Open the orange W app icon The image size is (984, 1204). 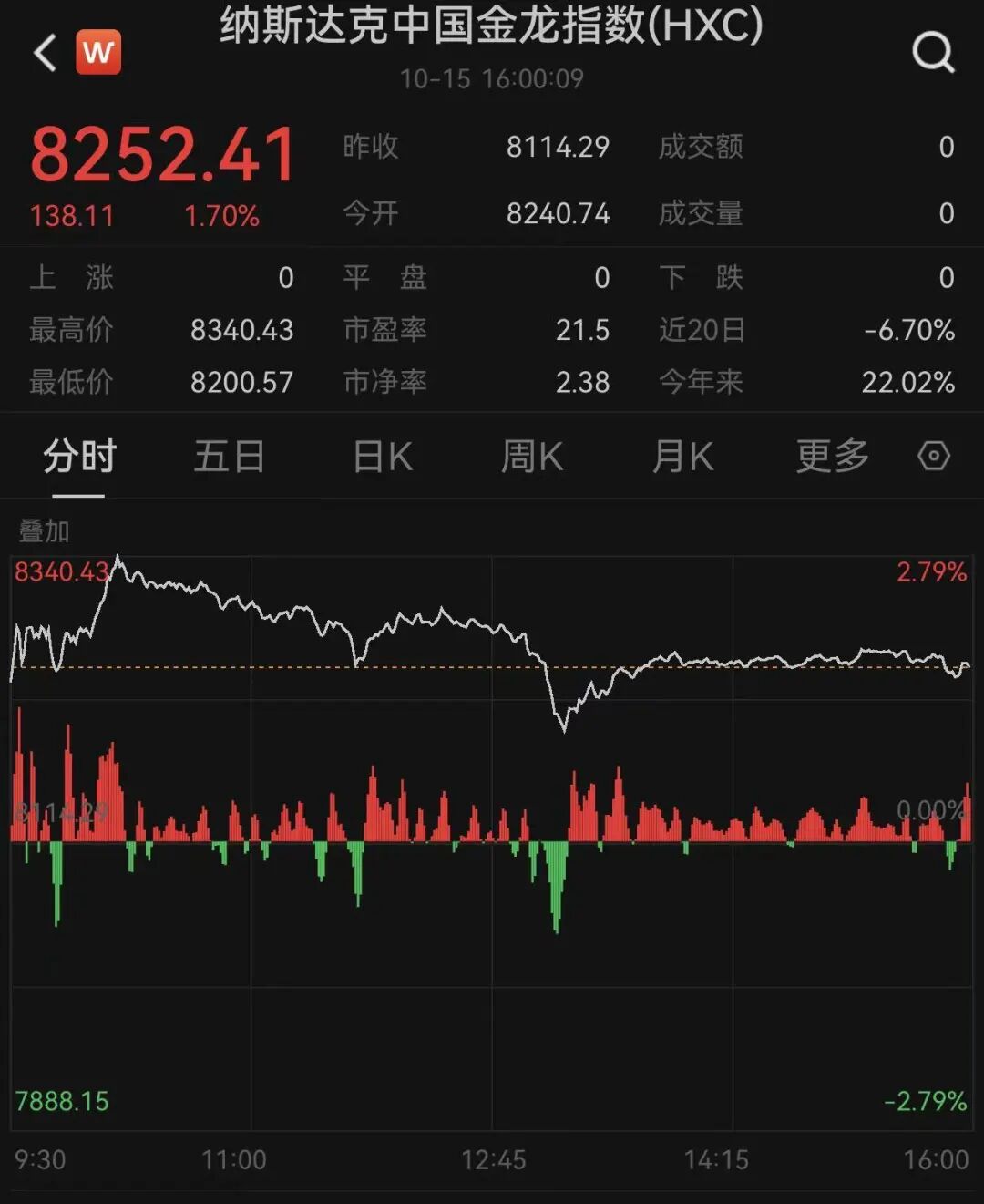98,53
